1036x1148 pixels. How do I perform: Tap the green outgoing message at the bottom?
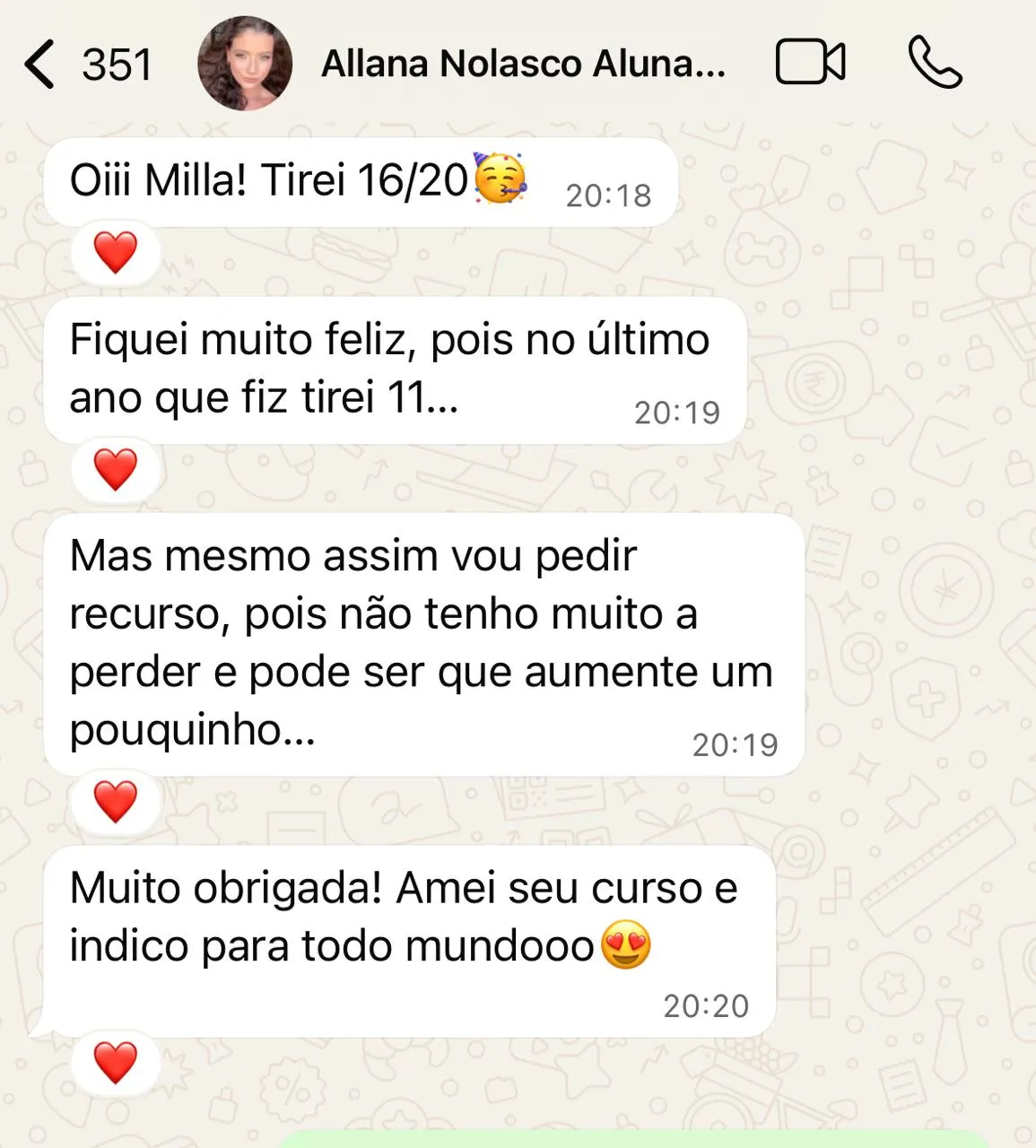tap(628, 1141)
